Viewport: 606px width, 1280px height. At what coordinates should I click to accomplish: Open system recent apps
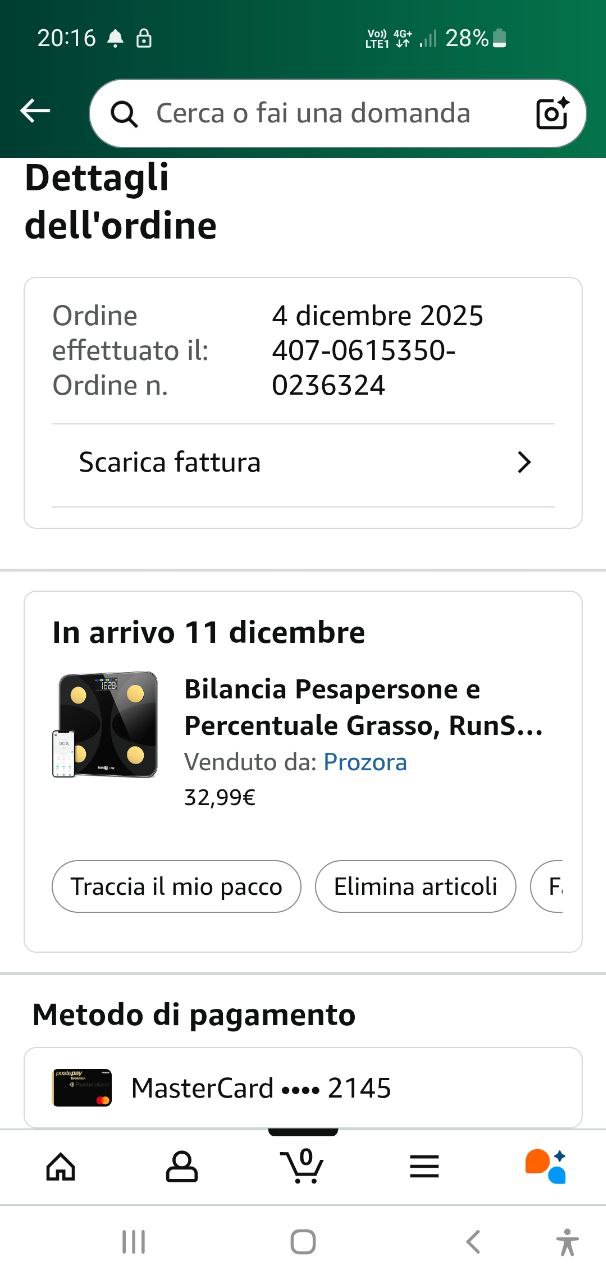click(x=133, y=1242)
